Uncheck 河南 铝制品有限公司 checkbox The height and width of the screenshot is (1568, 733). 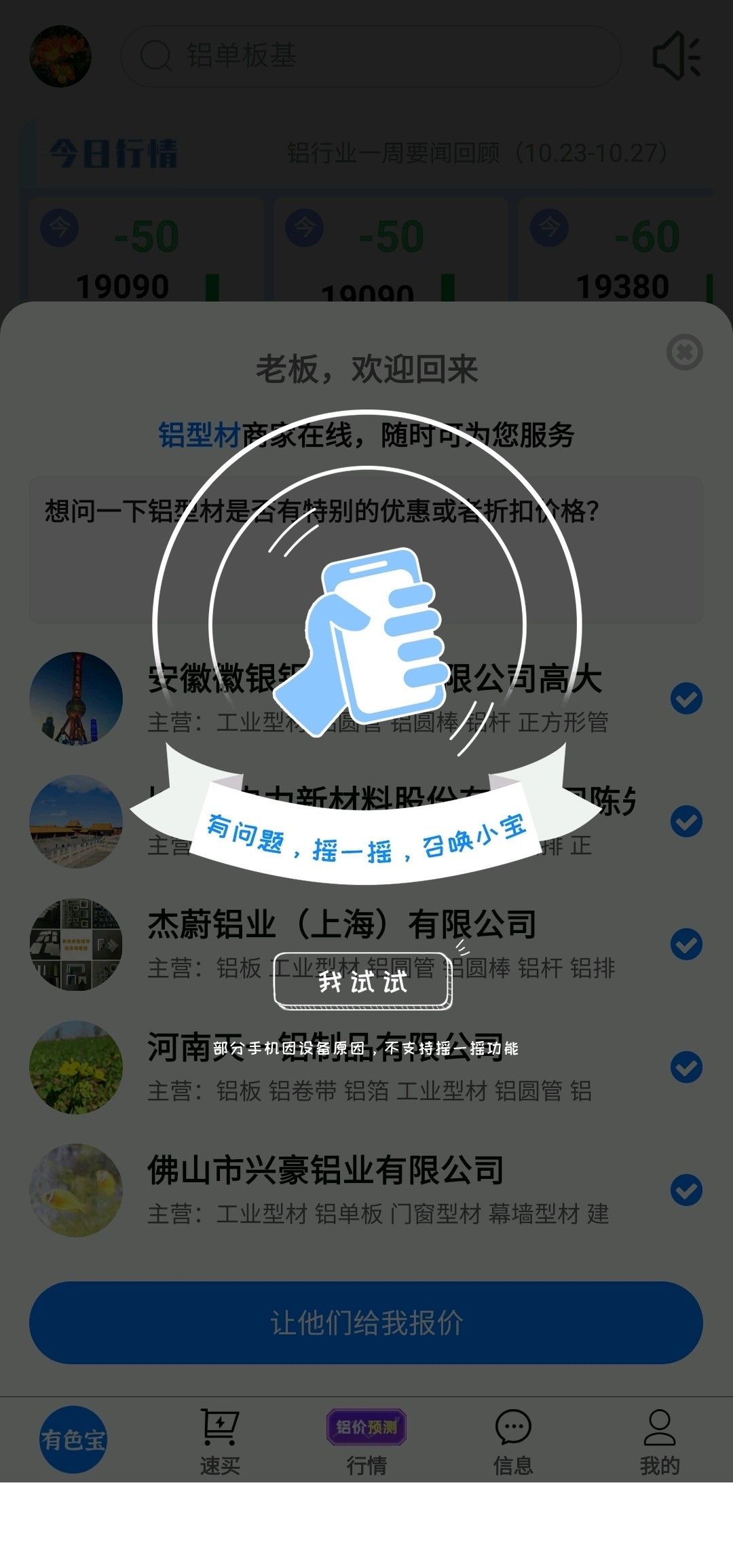click(686, 1067)
